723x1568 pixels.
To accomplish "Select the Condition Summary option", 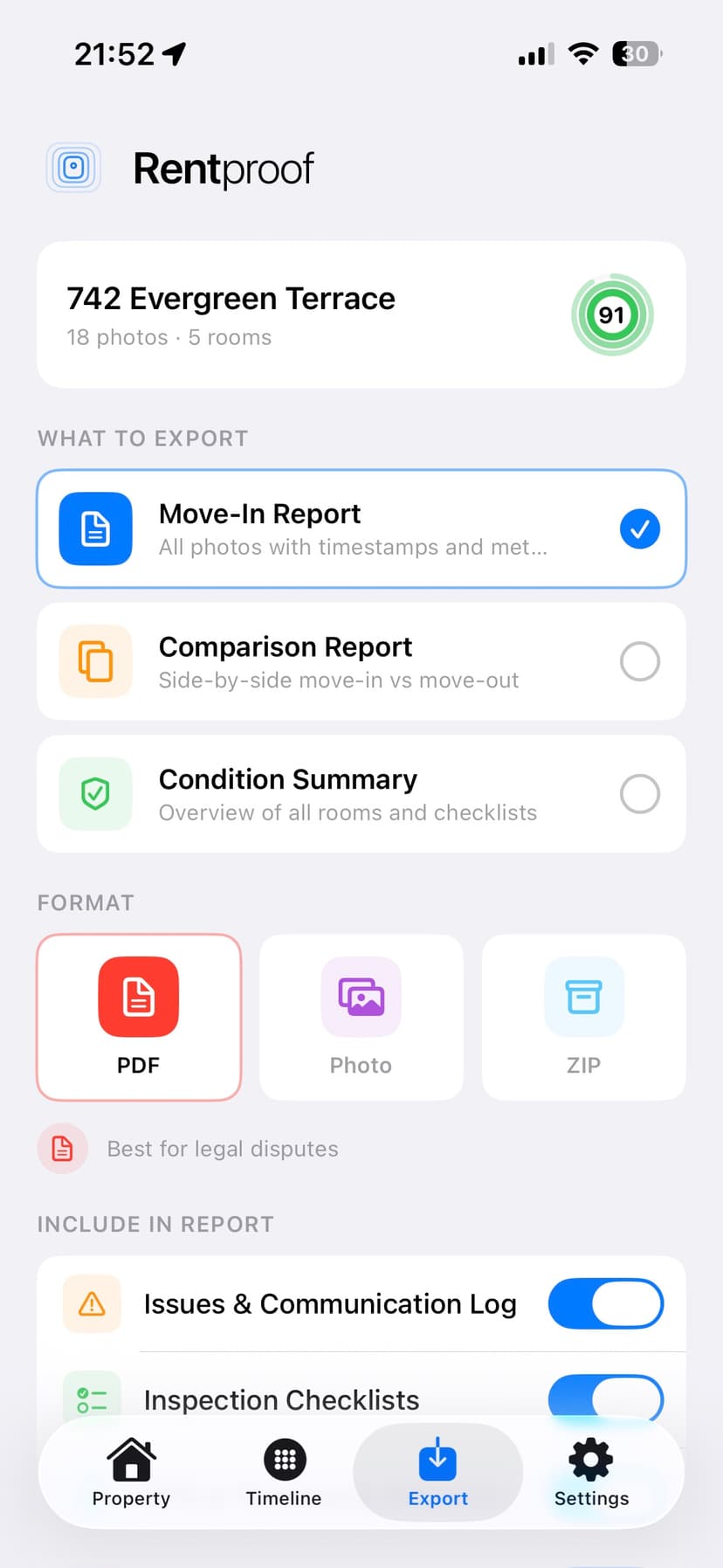I will (640, 794).
